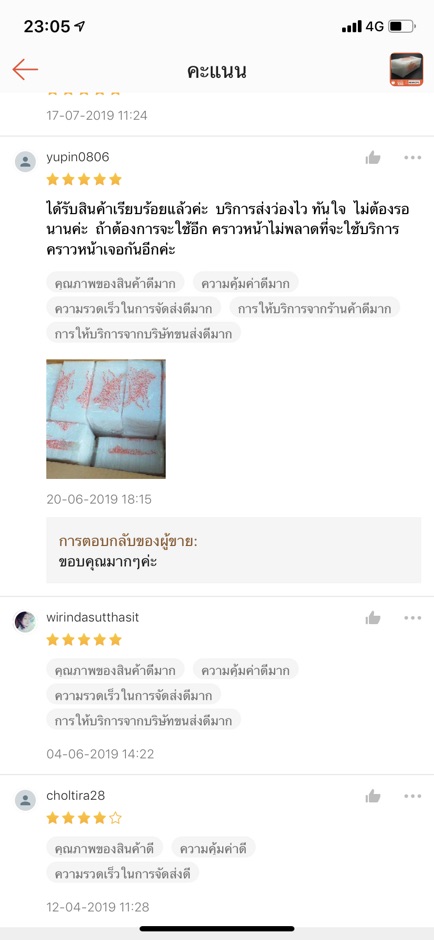This screenshot has width=434, height=940.
Task: Go back using the orange arrow
Action: 25,70
